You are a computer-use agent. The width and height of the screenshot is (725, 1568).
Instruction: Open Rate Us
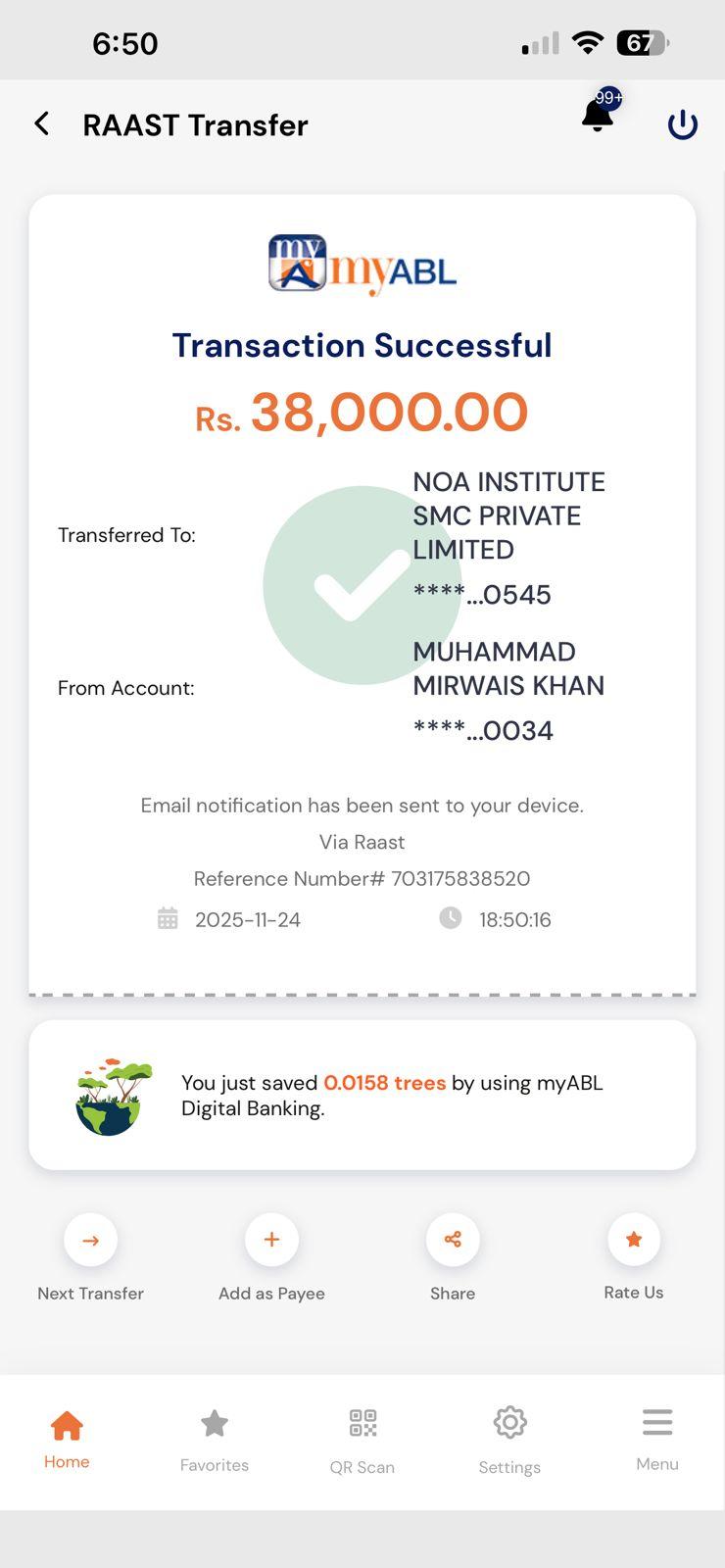(634, 1240)
